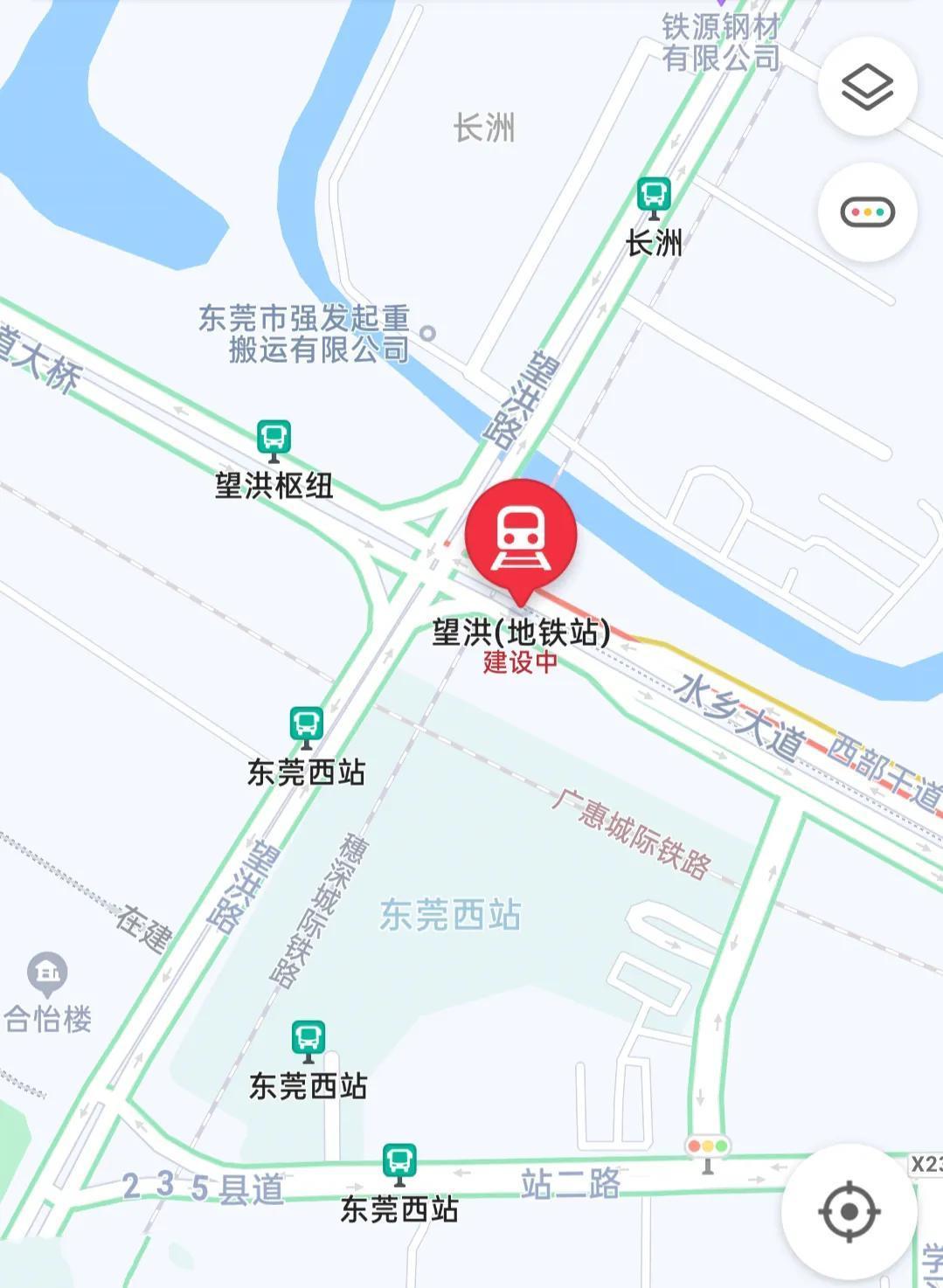
Task: Open the map layers selector
Action: coord(867,87)
